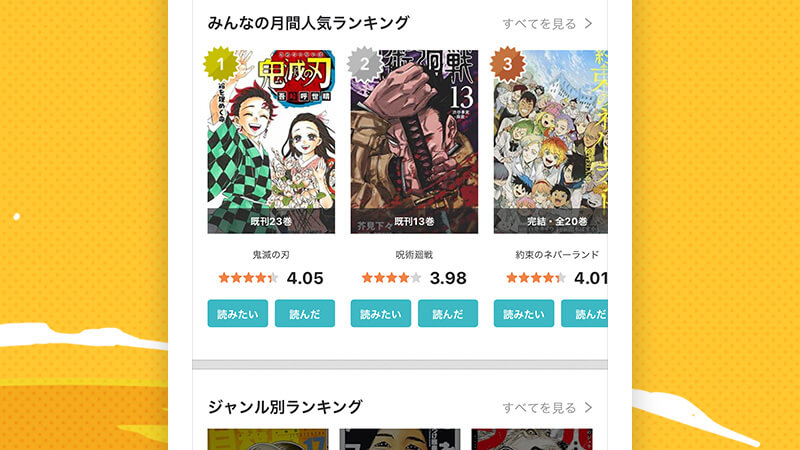
Task: See all of ジャンル別ランキング
Action: [x=547, y=408]
